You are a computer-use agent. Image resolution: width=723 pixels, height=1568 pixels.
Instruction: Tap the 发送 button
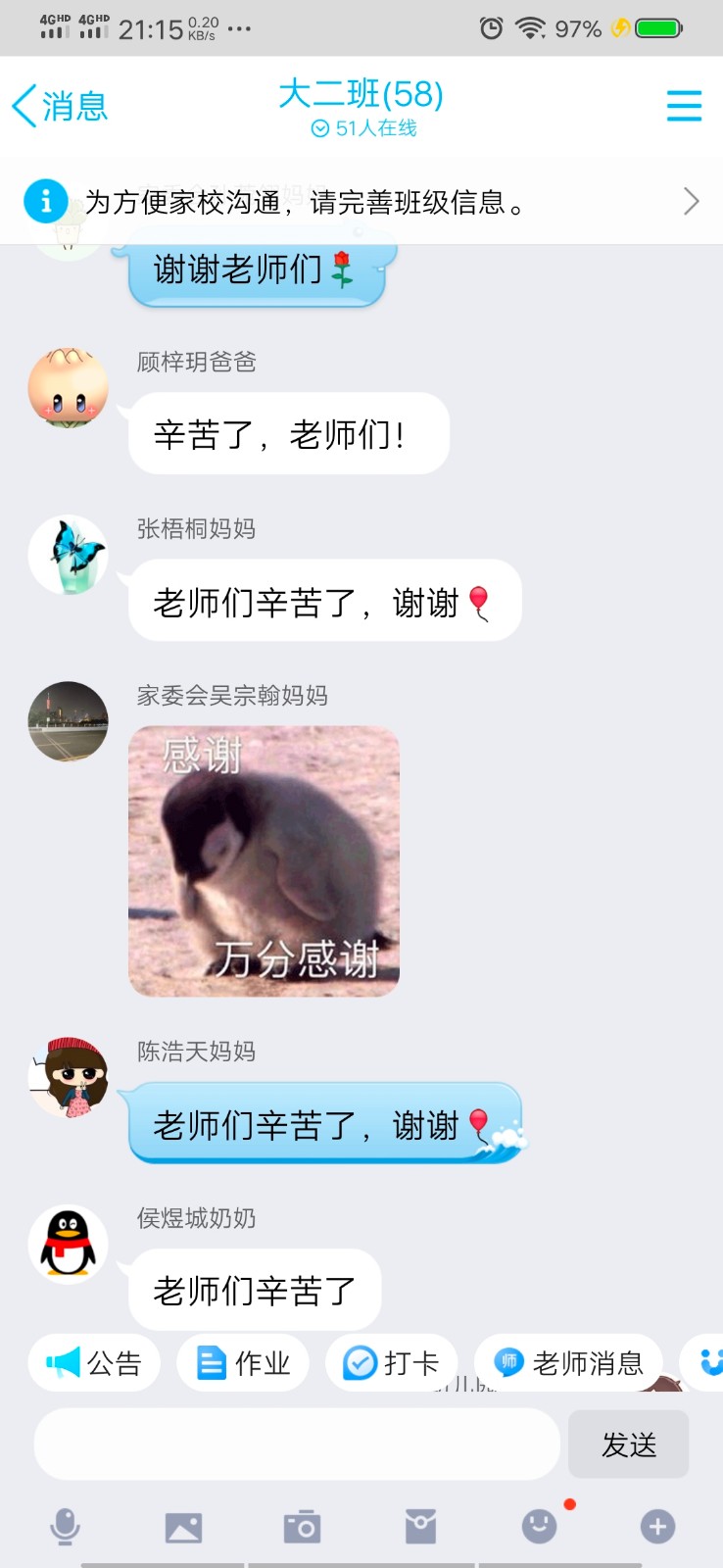pos(629,1445)
